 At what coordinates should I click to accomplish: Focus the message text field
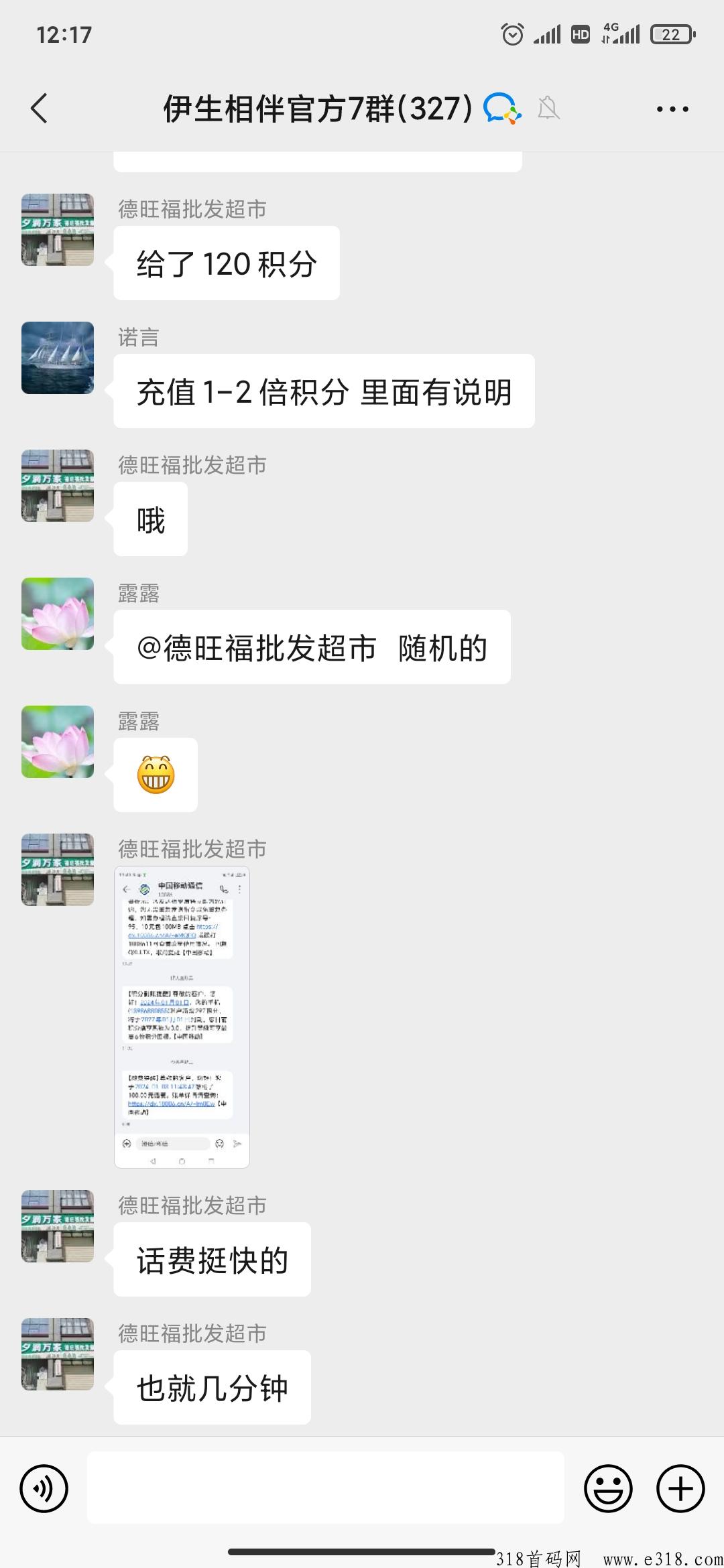(x=325, y=1488)
